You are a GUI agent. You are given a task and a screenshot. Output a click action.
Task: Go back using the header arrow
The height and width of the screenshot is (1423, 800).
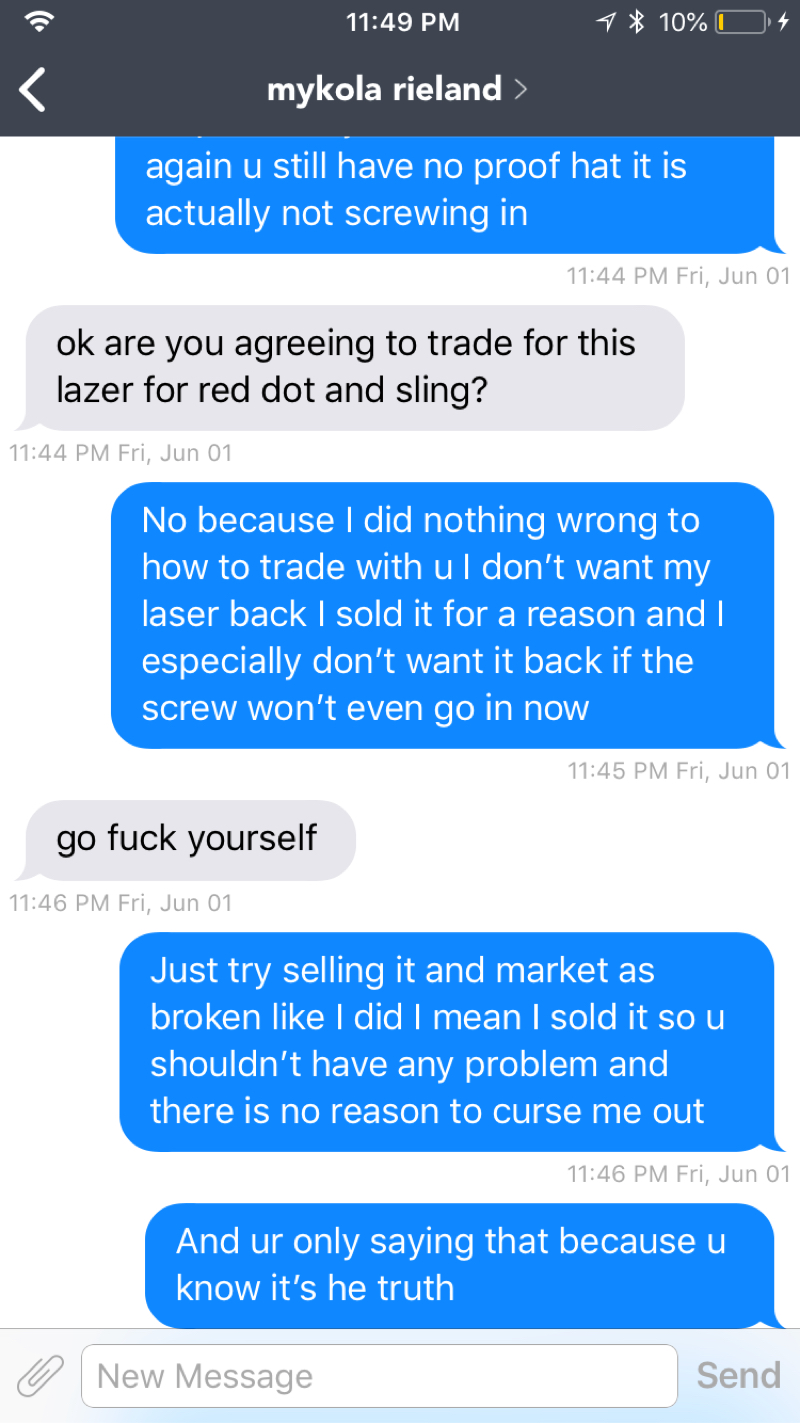[33, 90]
